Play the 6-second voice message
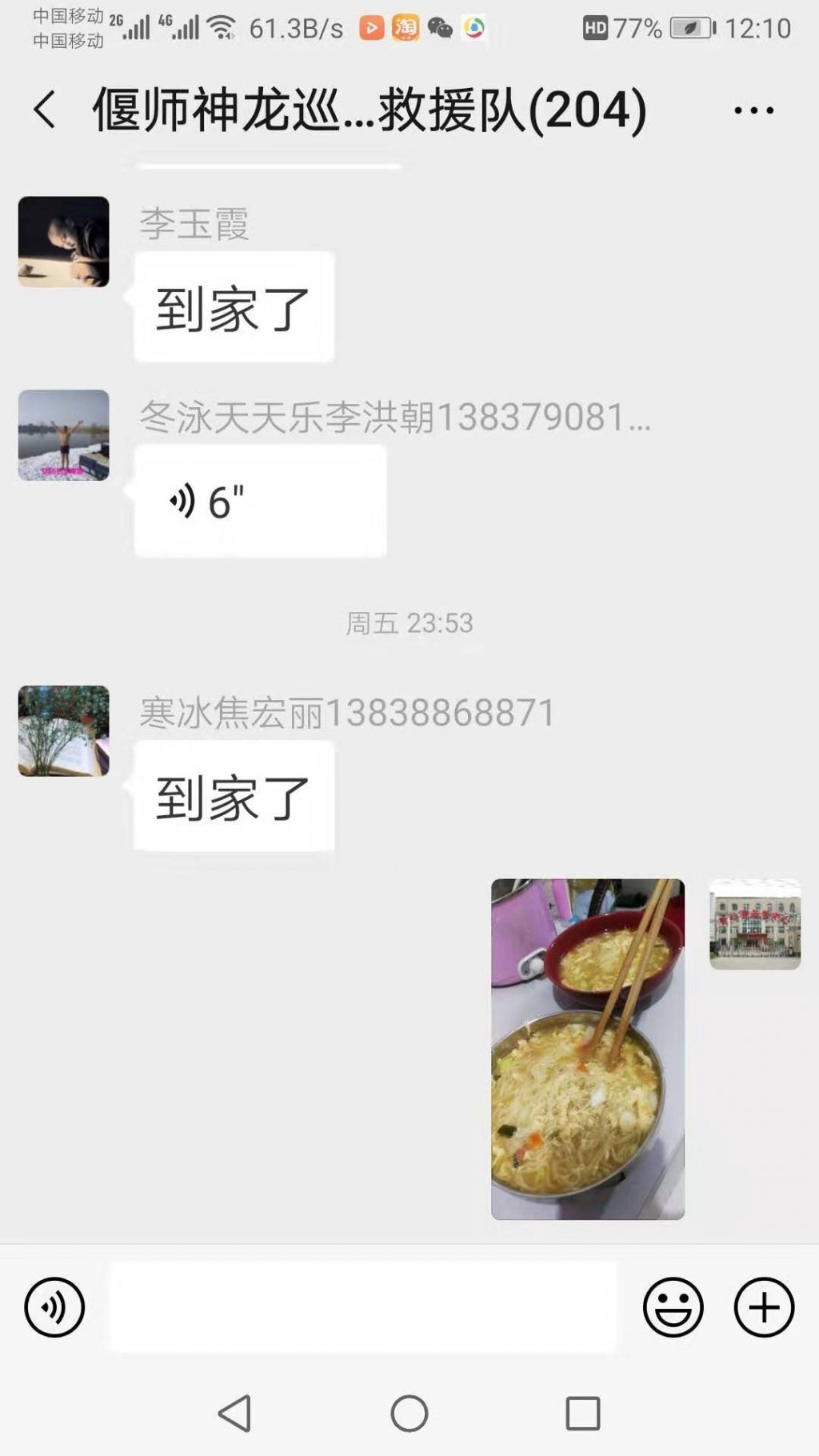The height and width of the screenshot is (1456, 819). point(260,502)
